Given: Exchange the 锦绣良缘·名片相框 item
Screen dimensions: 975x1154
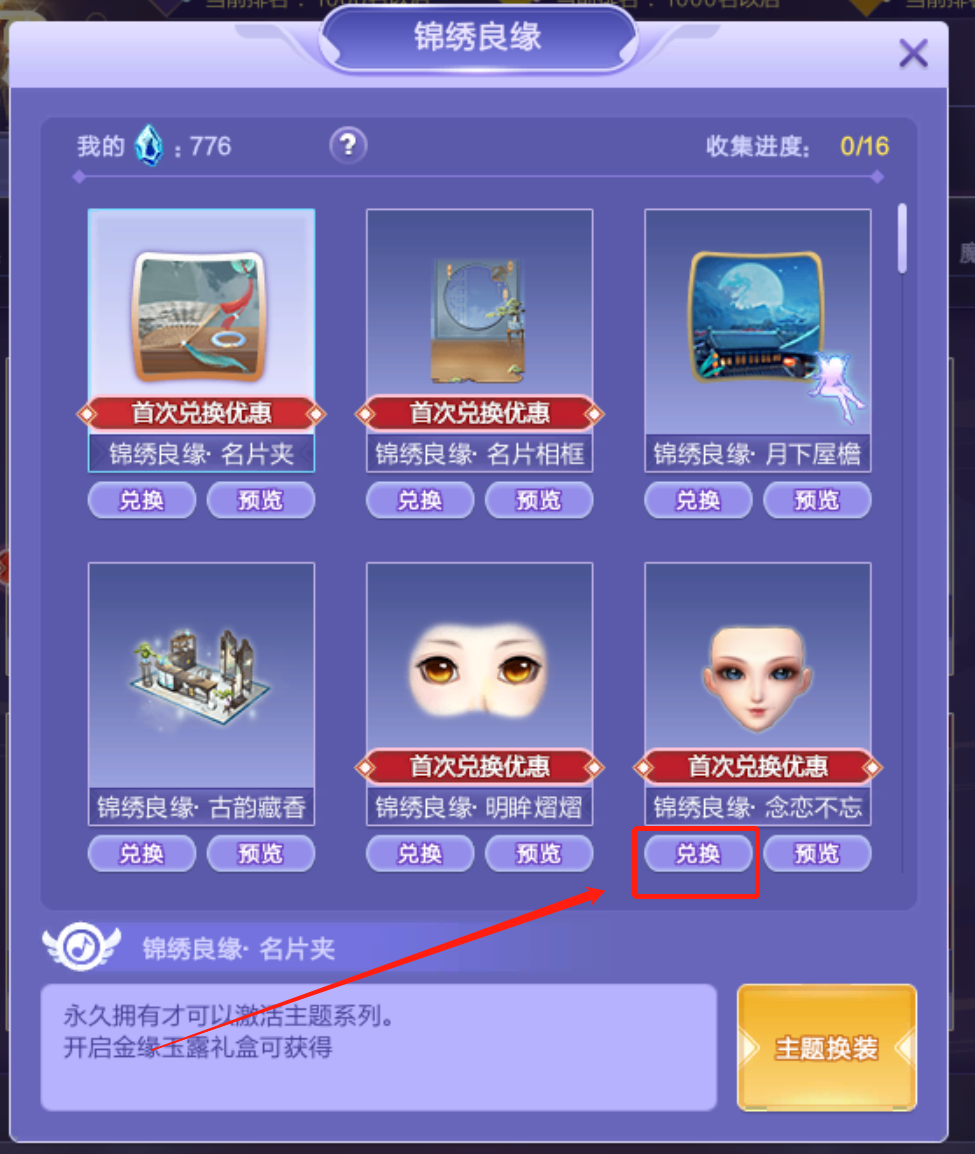Looking at the screenshot, I should (419, 500).
